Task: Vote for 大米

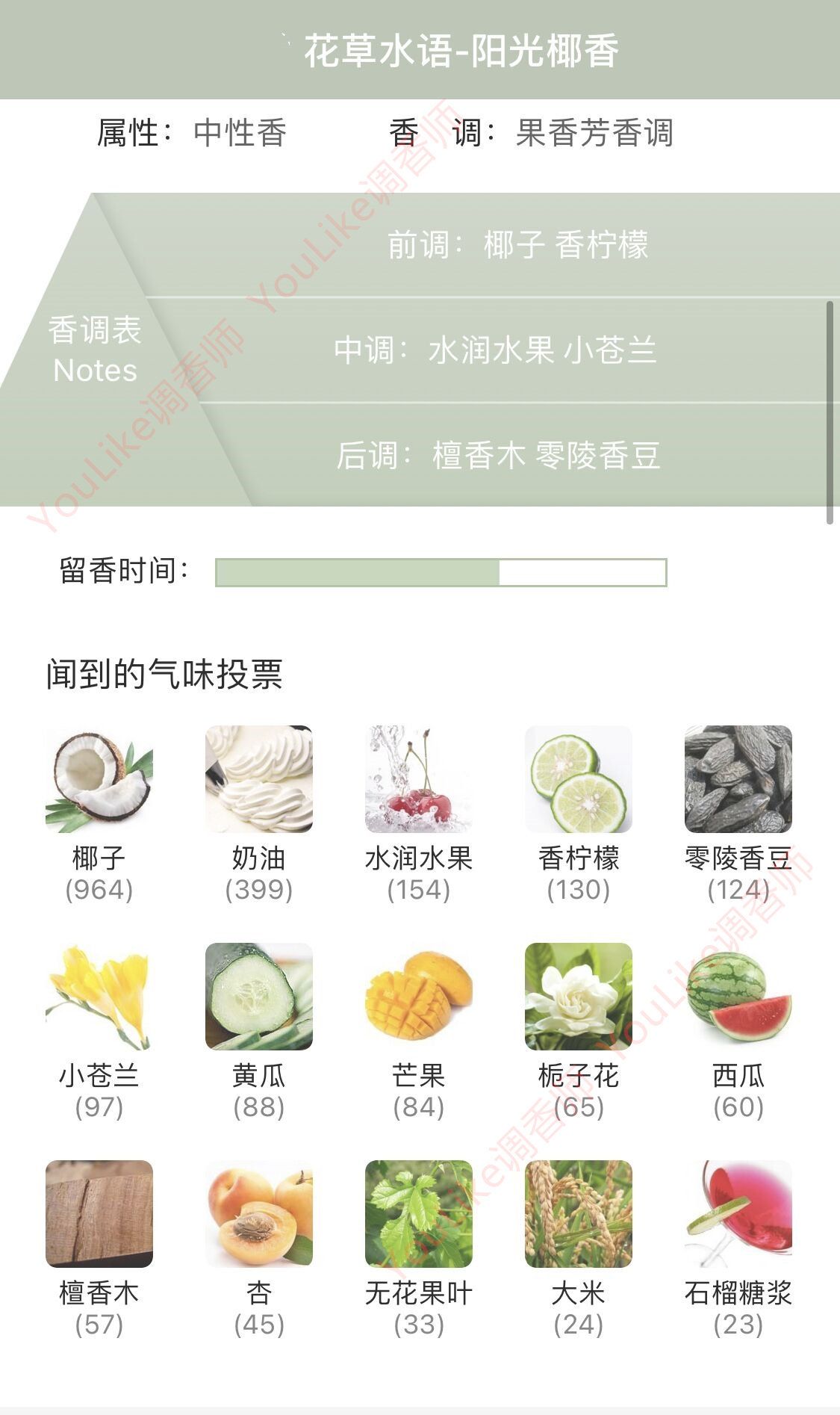Action: 579,1214
